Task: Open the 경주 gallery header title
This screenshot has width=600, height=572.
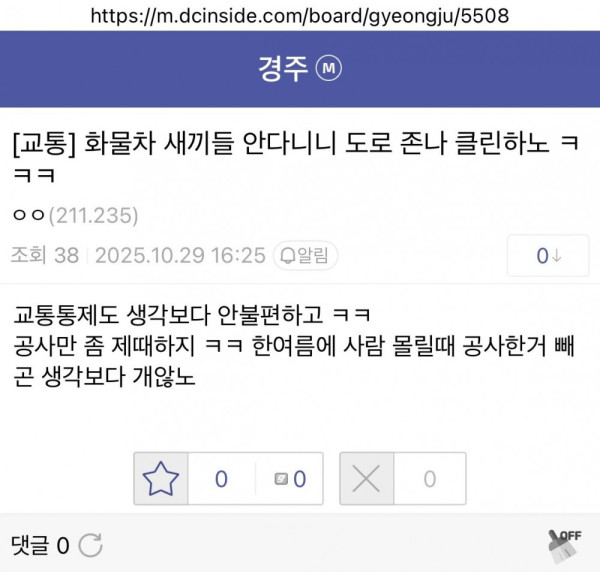Action: click(283, 68)
